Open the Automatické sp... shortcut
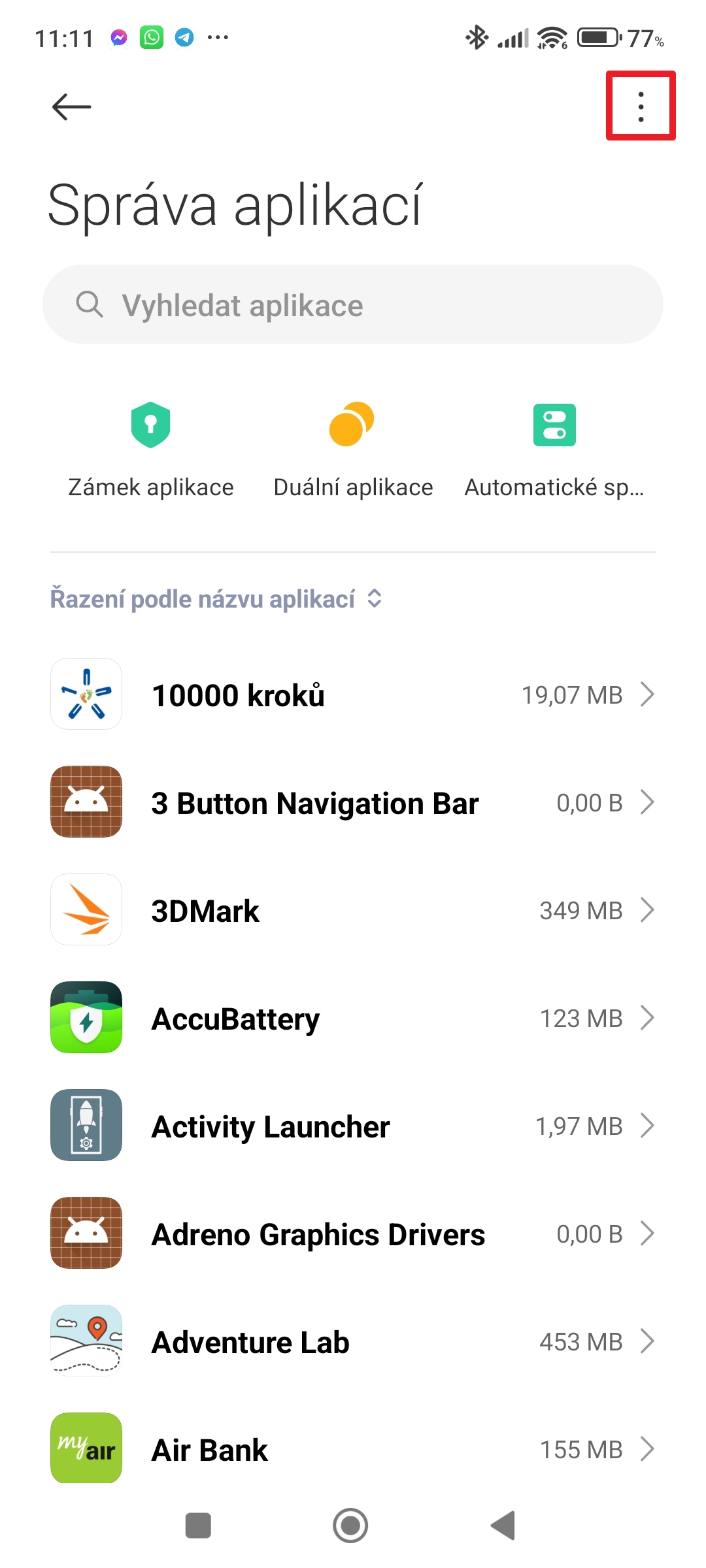Viewport: 706px width, 1568px height. pos(554,450)
